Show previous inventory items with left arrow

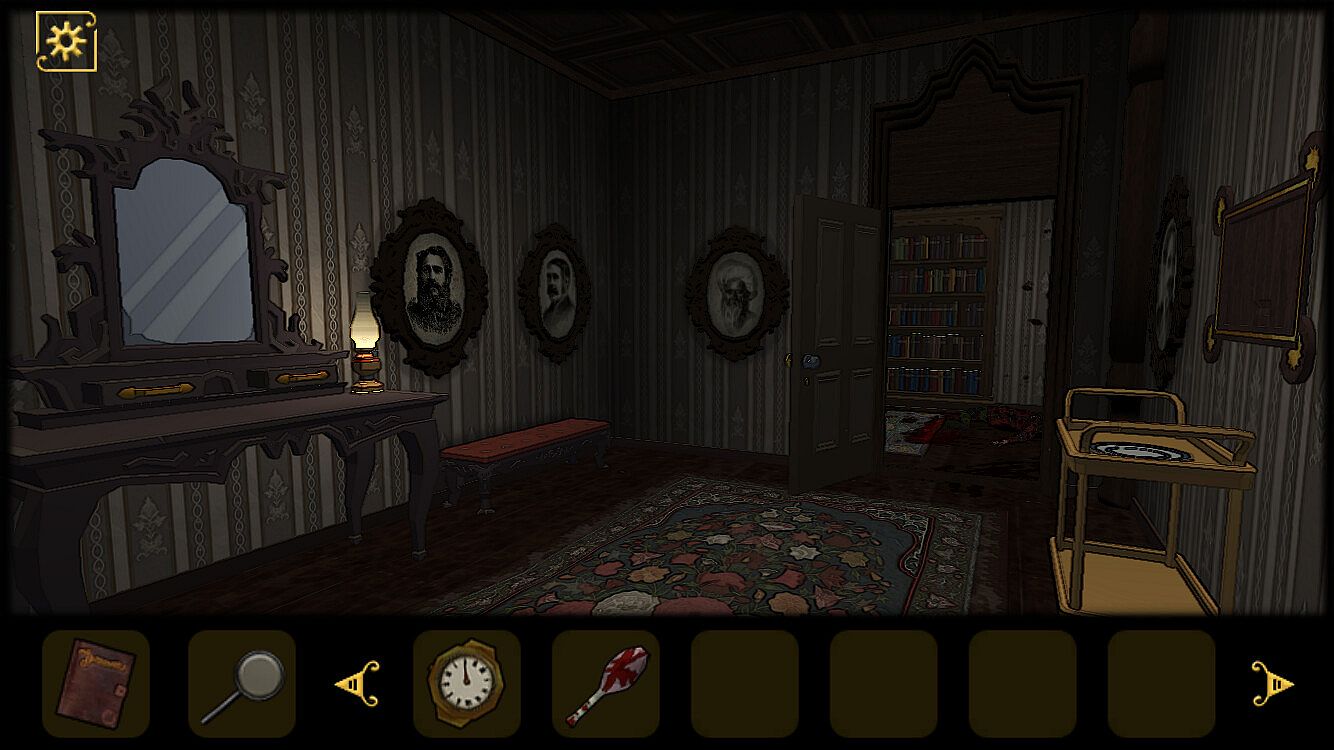click(x=358, y=684)
